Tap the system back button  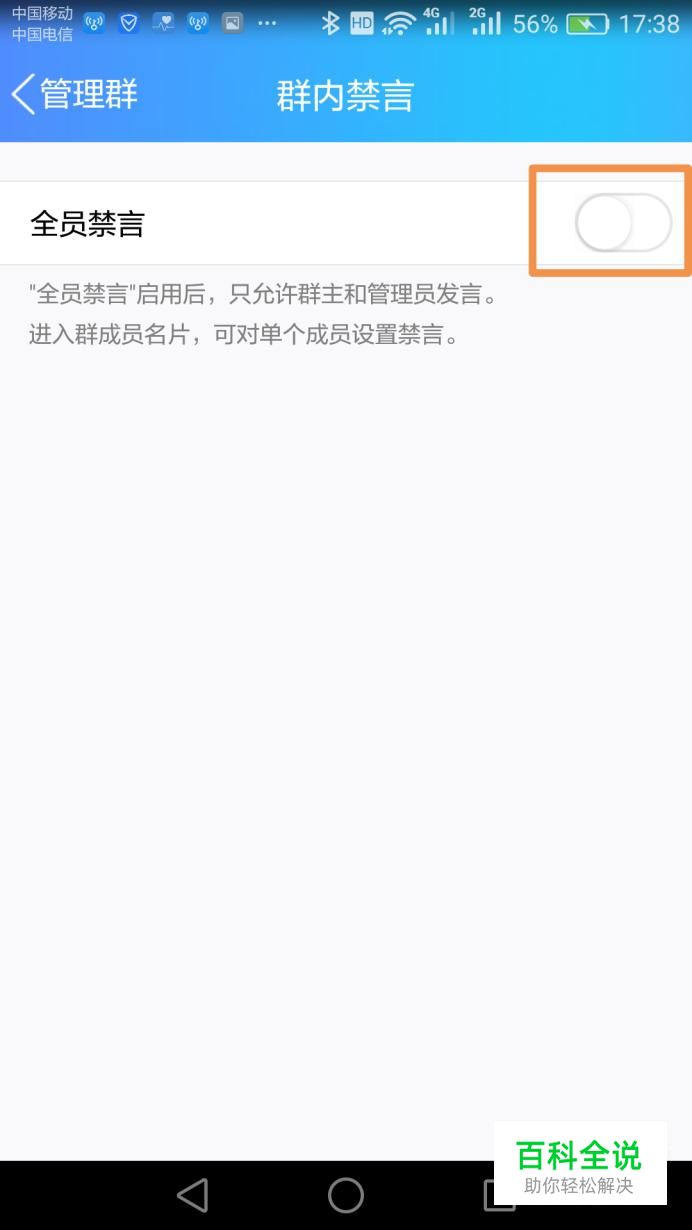(x=192, y=1195)
